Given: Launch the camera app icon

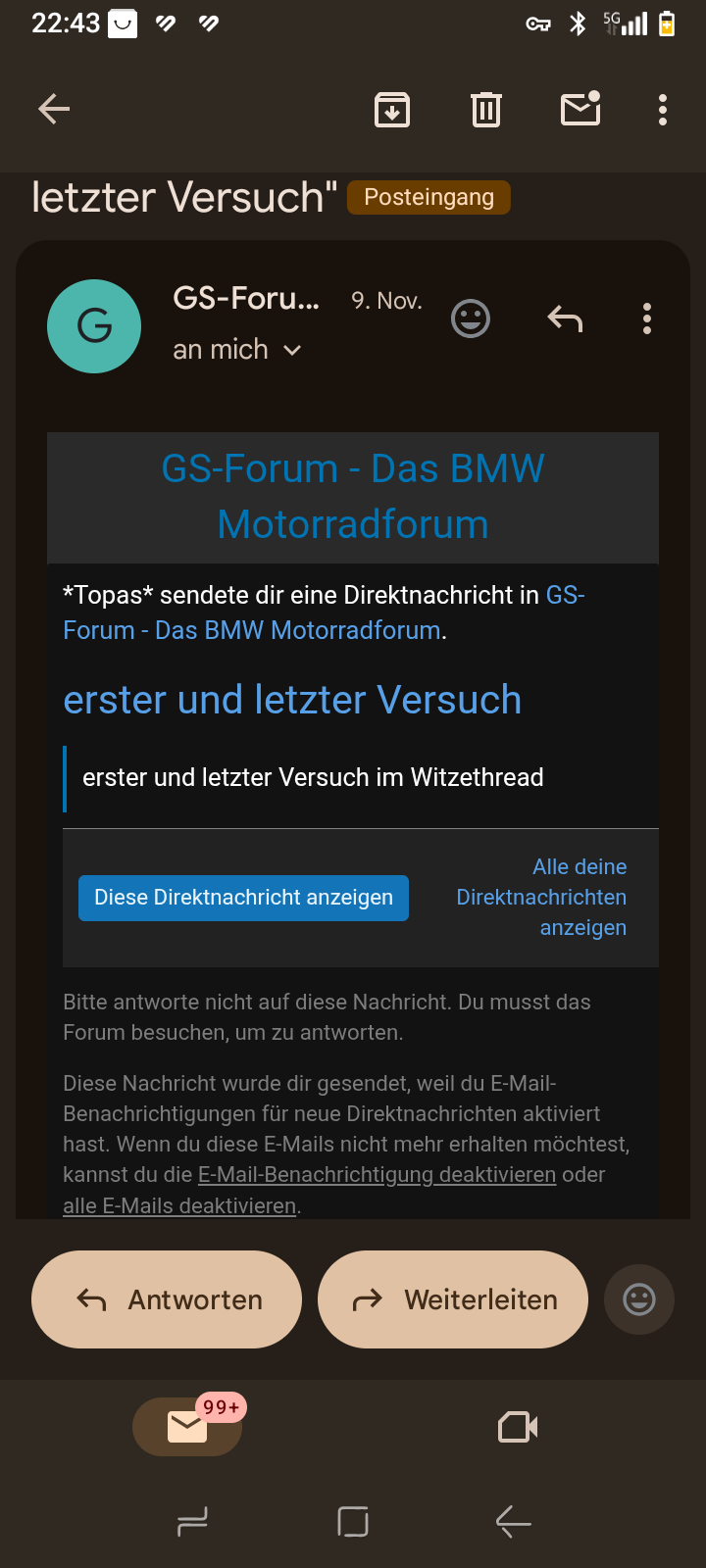Looking at the screenshot, I should [x=517, y=1426].
